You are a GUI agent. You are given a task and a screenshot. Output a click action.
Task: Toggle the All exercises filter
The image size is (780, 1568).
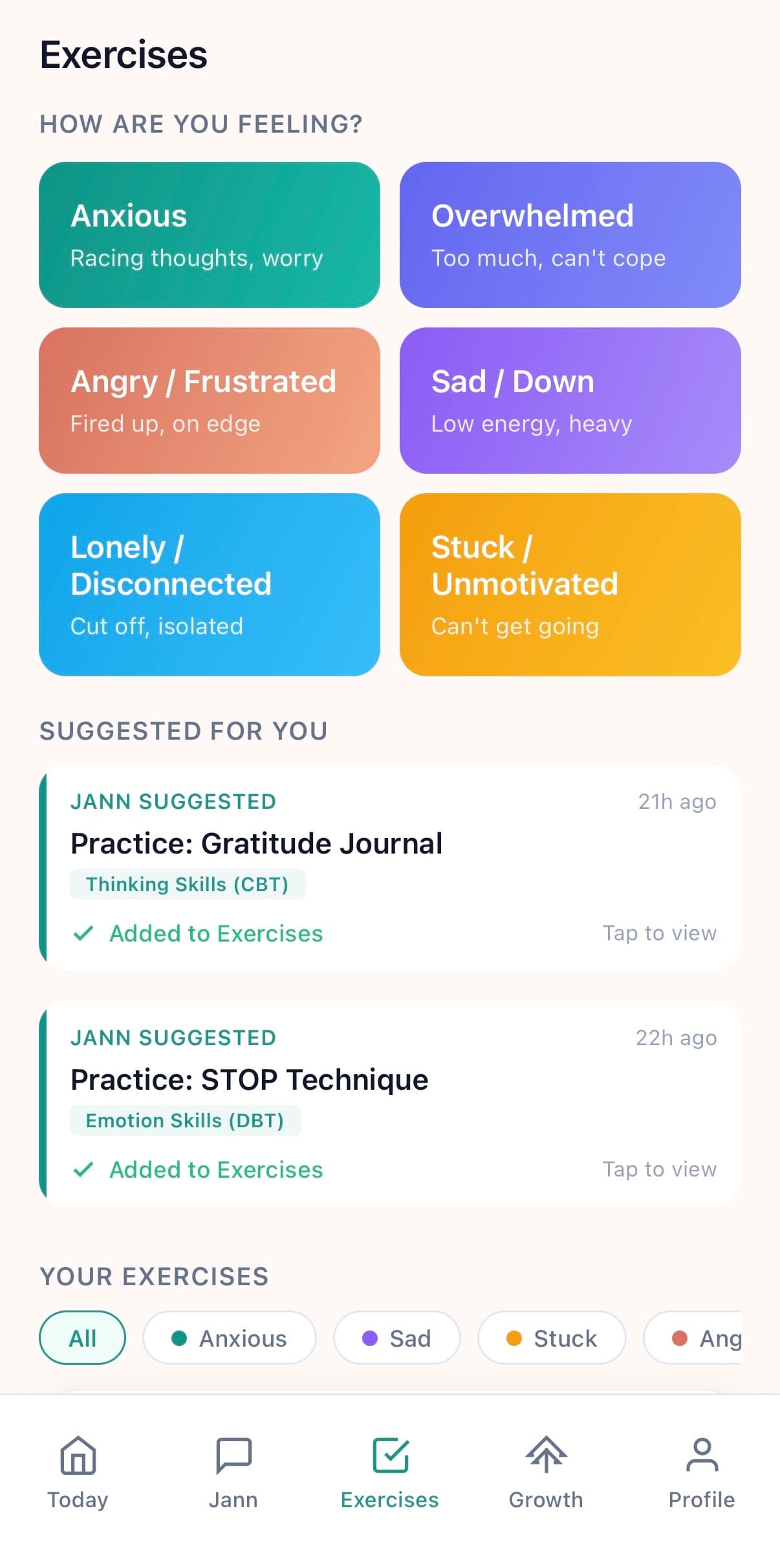(82, 1338)
